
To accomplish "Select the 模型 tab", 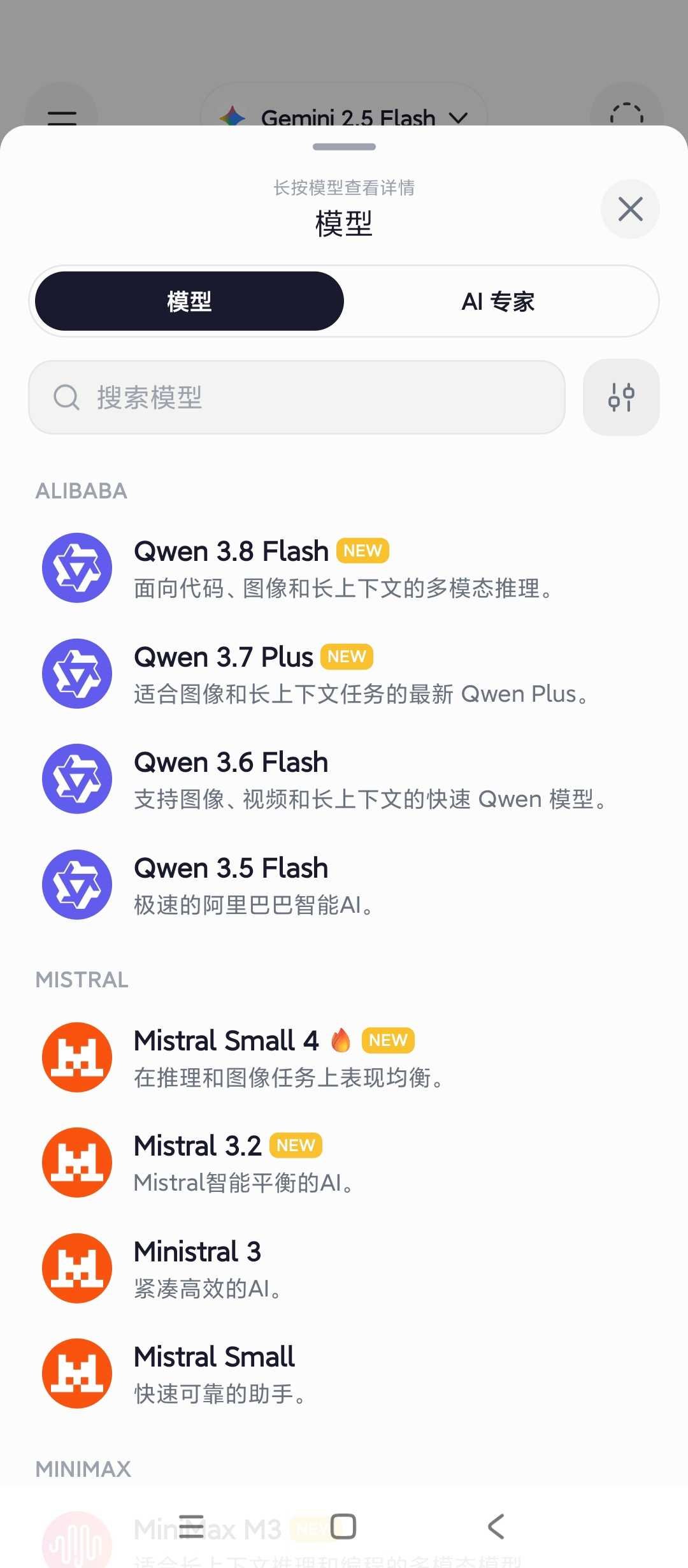I will click(189, 301).
